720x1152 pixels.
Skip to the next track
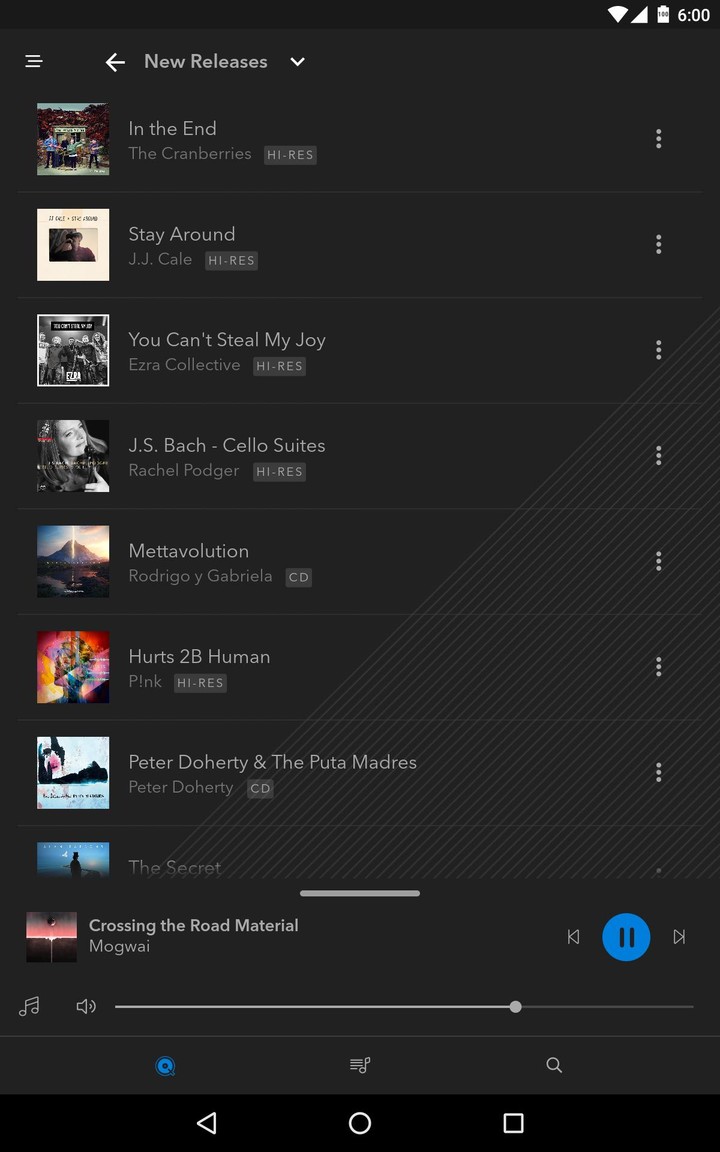(x=679, y=937)
